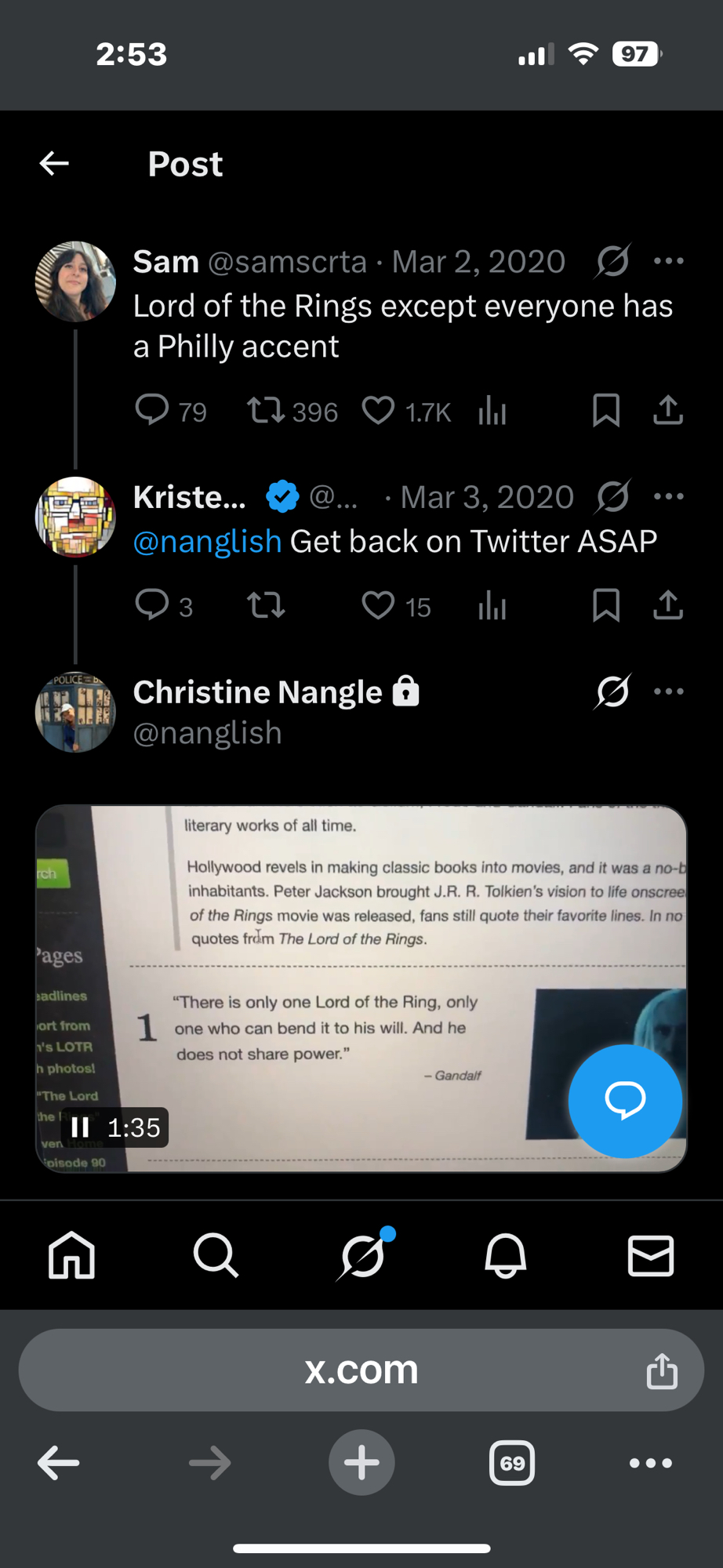Like Kristen's 'Get back on Twitter' reply
723x1568 pixels.
pyautogui.click(x=379, y=606)
